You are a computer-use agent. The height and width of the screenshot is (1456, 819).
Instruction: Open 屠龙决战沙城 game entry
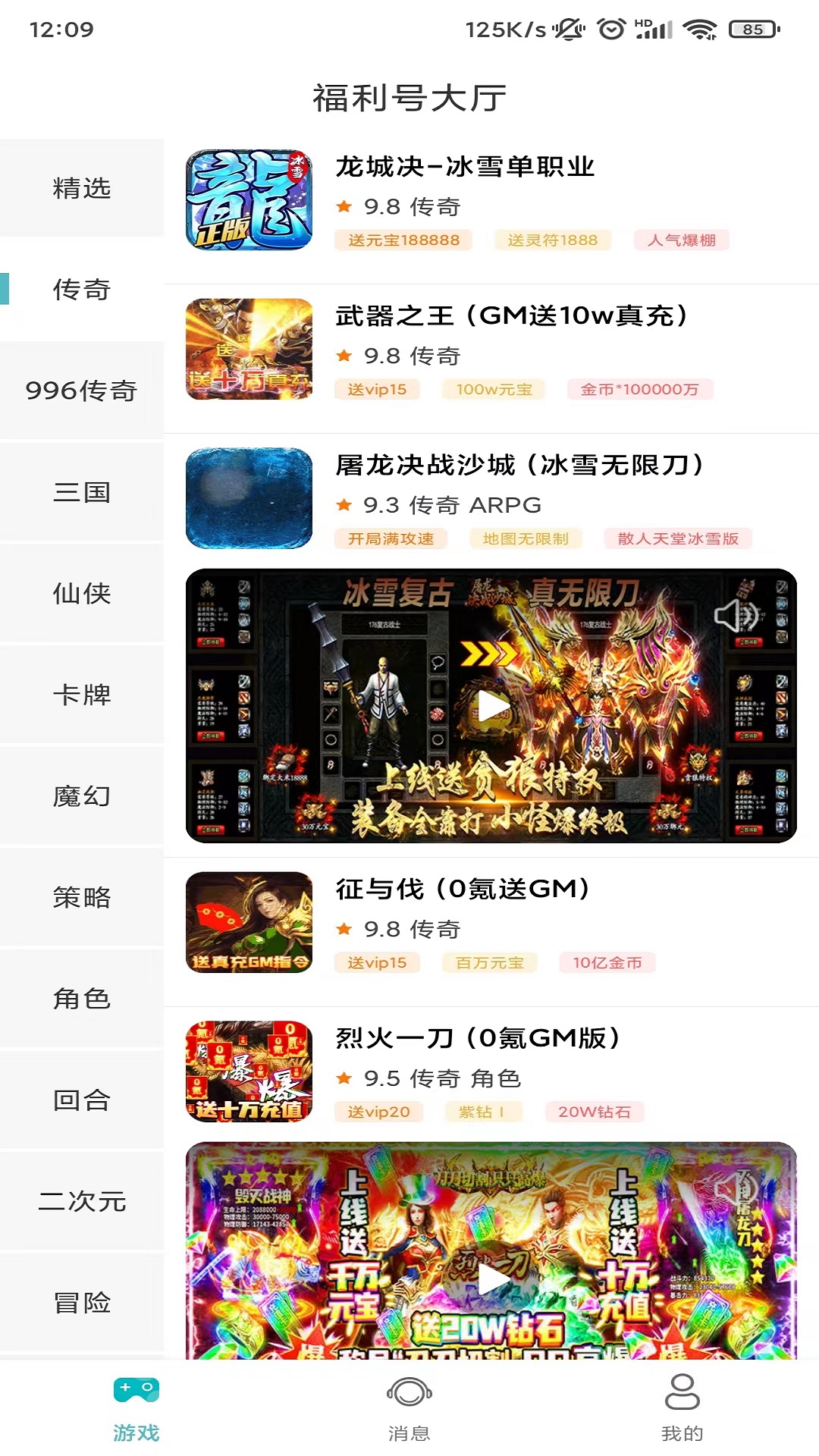[491, 499]
